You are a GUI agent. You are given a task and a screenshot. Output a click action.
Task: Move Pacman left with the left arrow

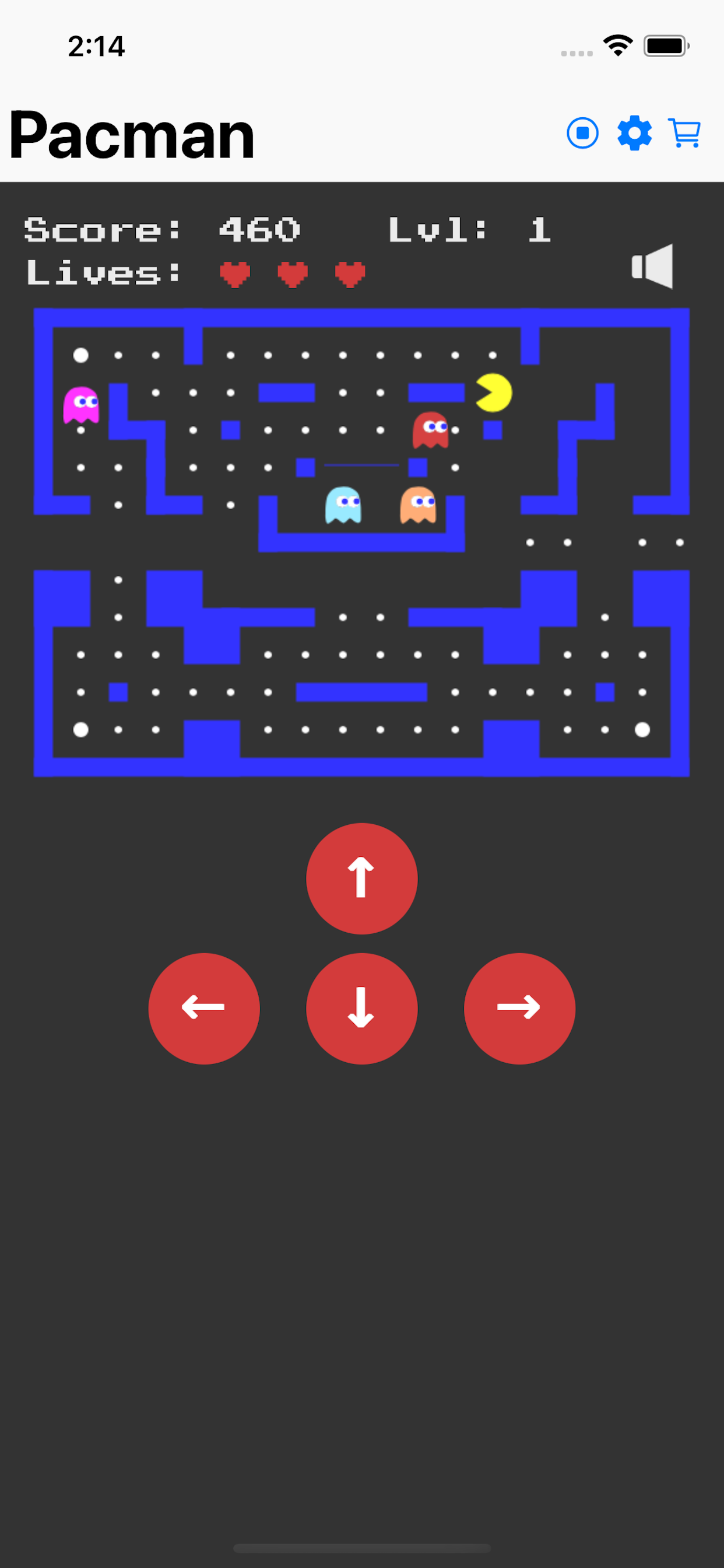[x=204, y=1008]
